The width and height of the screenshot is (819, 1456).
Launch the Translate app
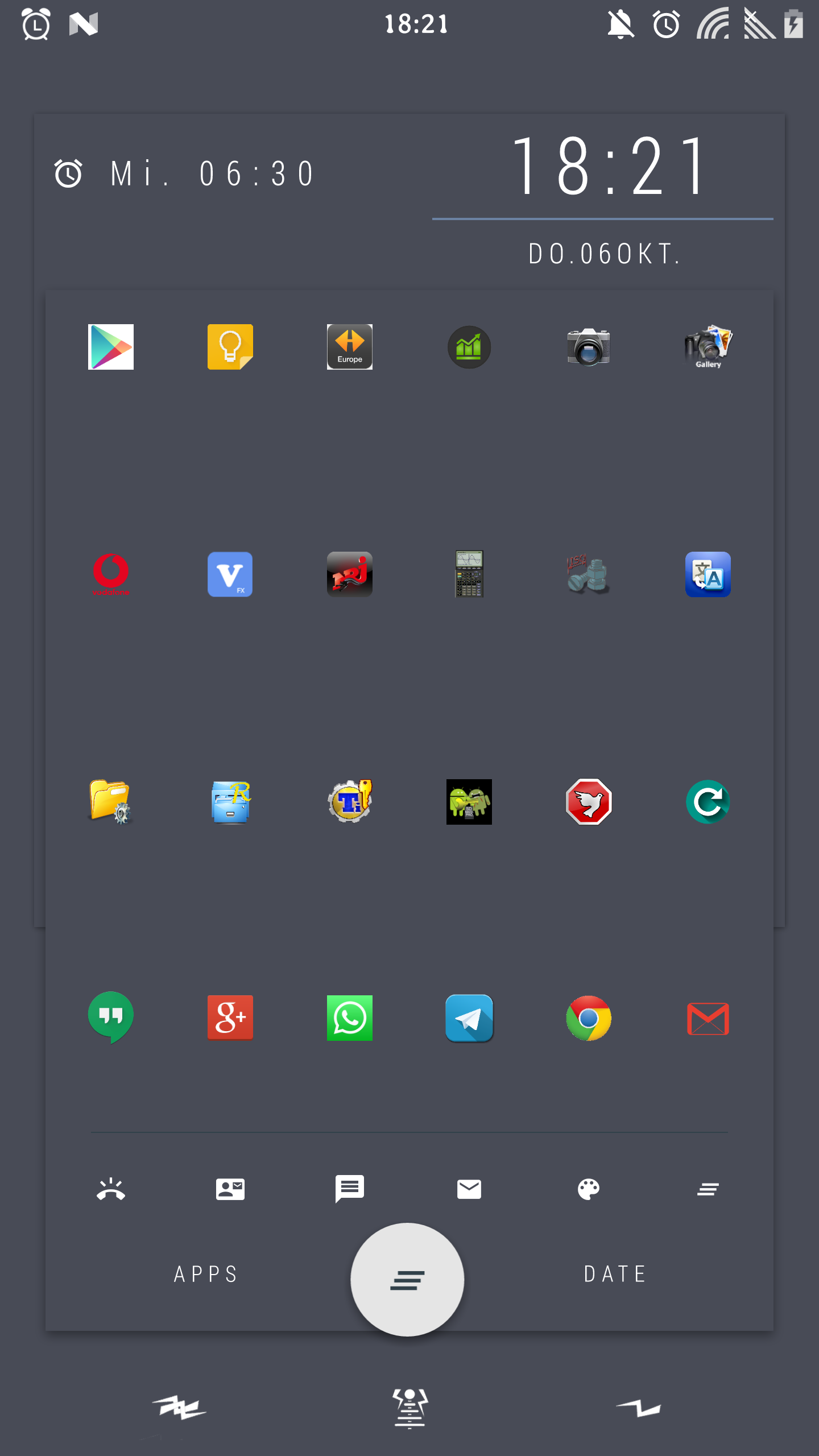708,574
